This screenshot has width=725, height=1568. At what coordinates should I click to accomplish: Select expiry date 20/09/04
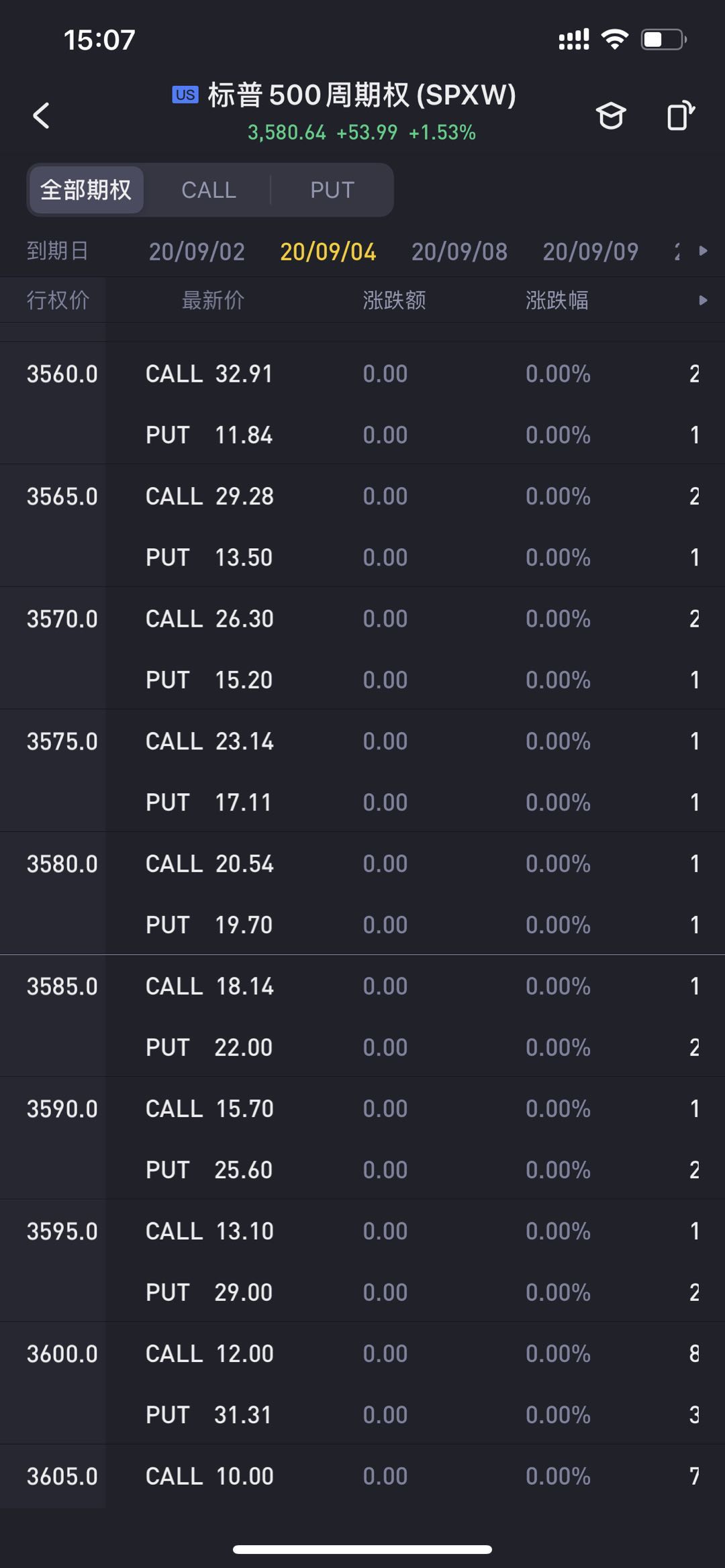coord(328,252)
